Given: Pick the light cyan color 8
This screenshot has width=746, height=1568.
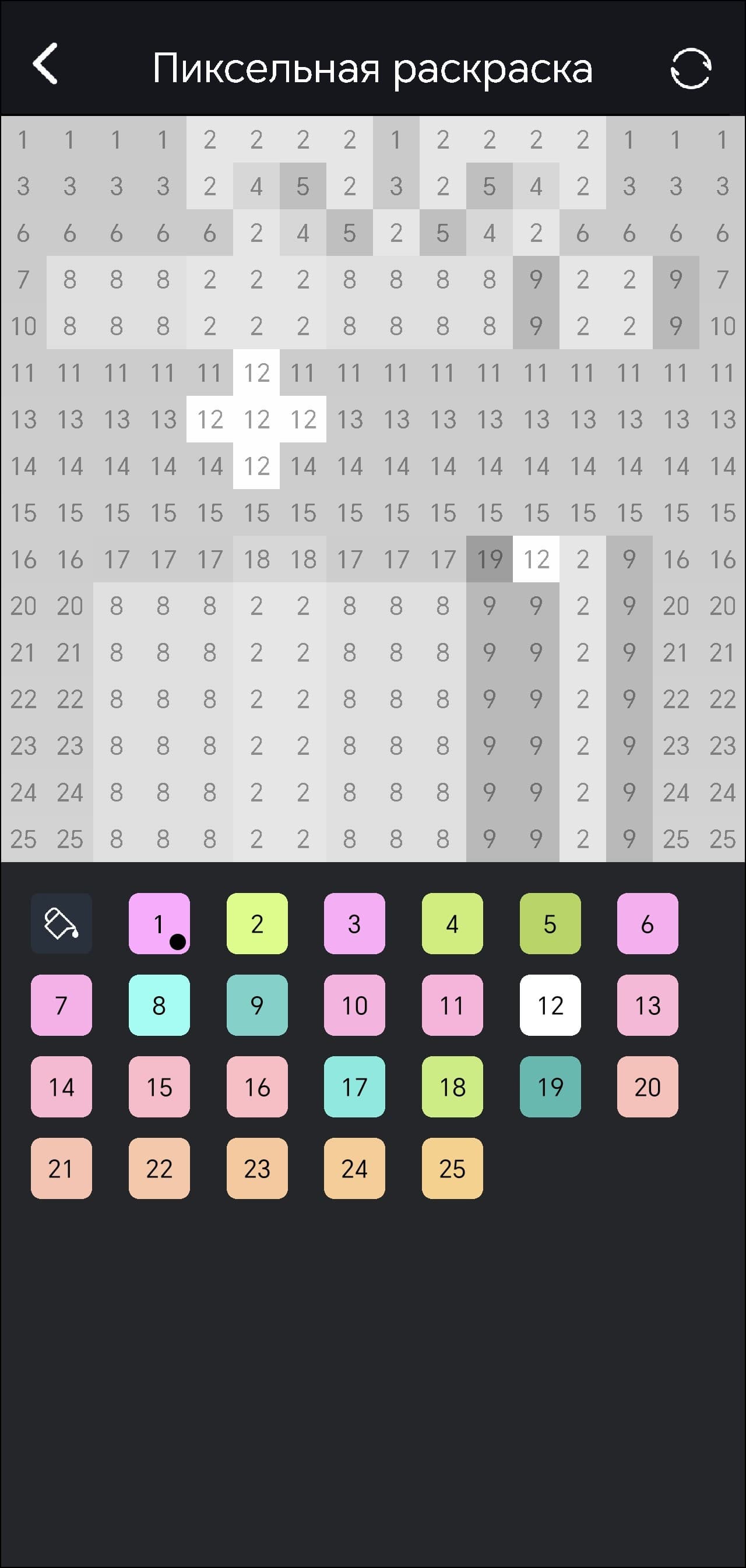Looking at the screenshot, I should [160, 1005].
